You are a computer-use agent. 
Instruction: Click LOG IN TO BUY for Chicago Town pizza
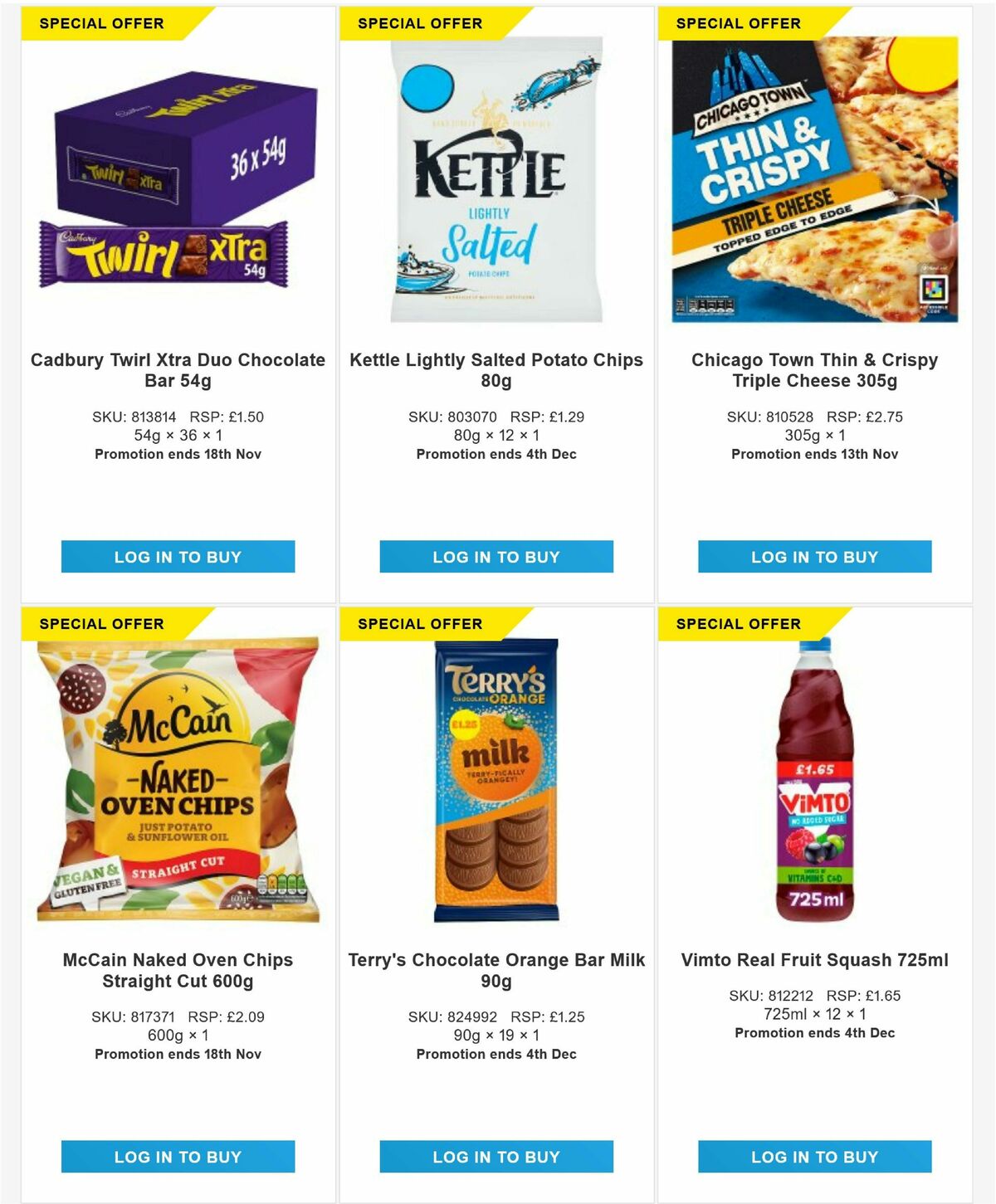[814, 557]
